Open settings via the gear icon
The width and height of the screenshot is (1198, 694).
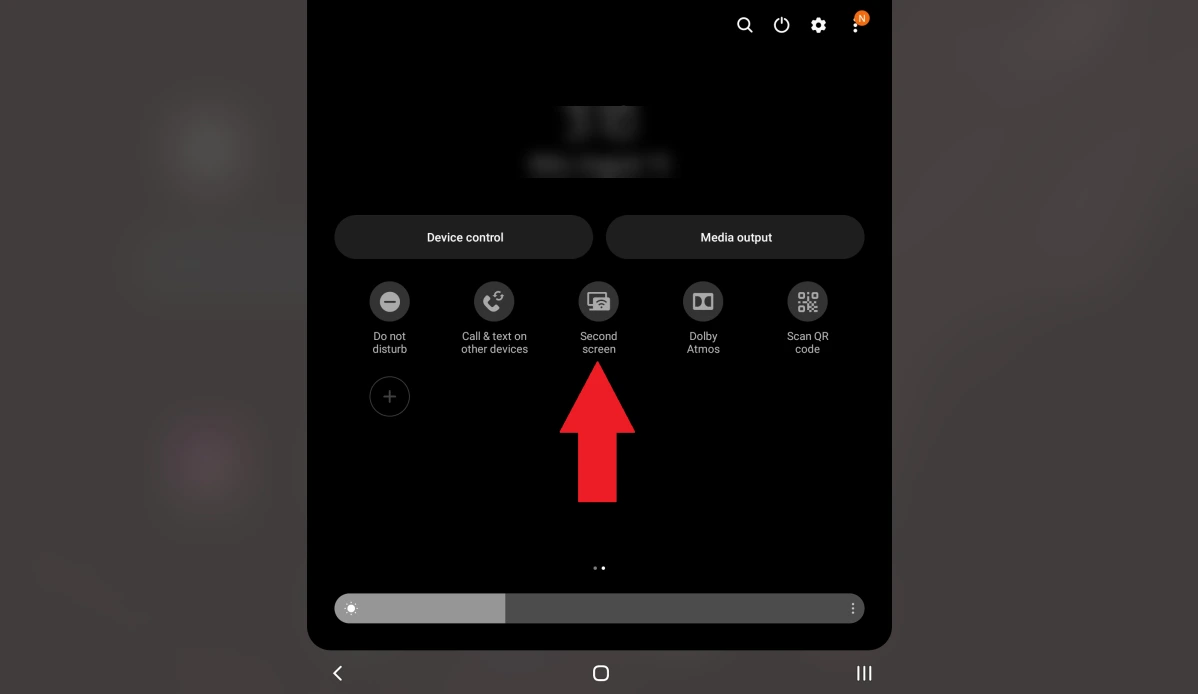[x=819, y=25]
